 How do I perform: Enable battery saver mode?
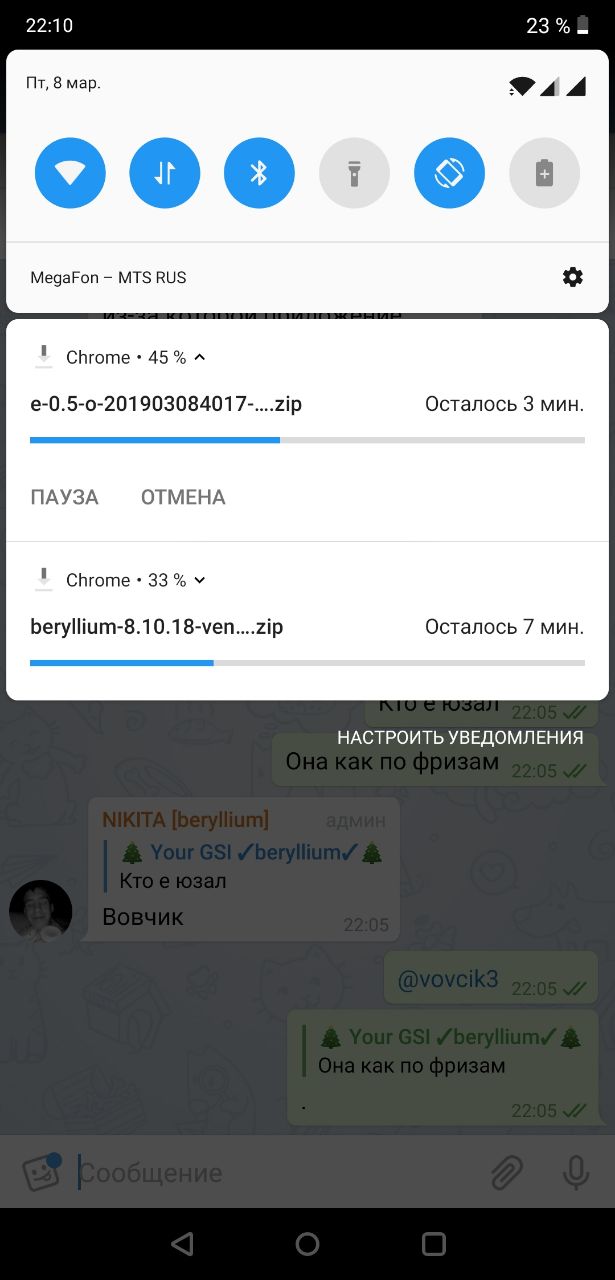tap(544, 173)
